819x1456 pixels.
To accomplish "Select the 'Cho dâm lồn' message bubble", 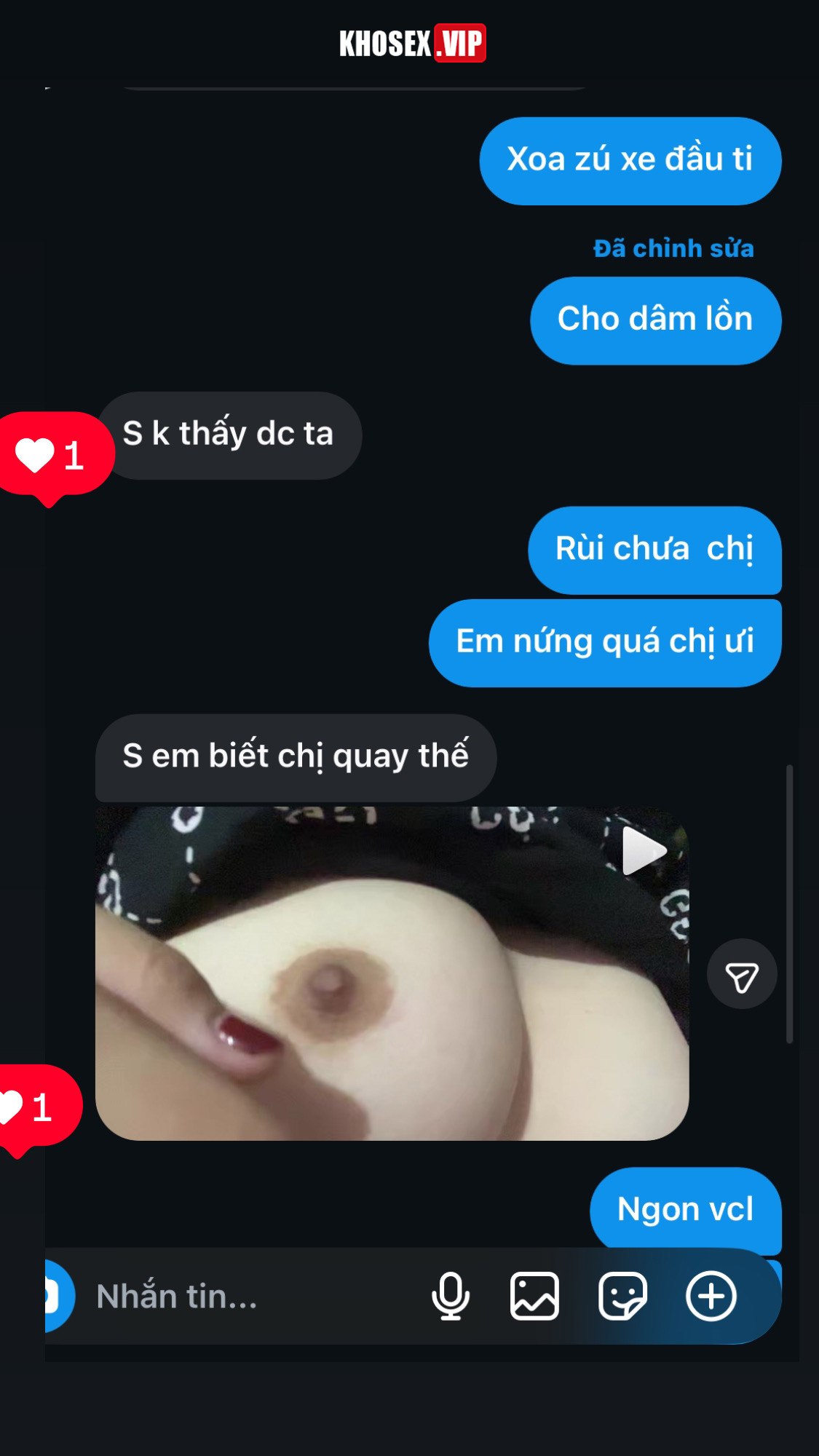I will click(x=654, y=320).
